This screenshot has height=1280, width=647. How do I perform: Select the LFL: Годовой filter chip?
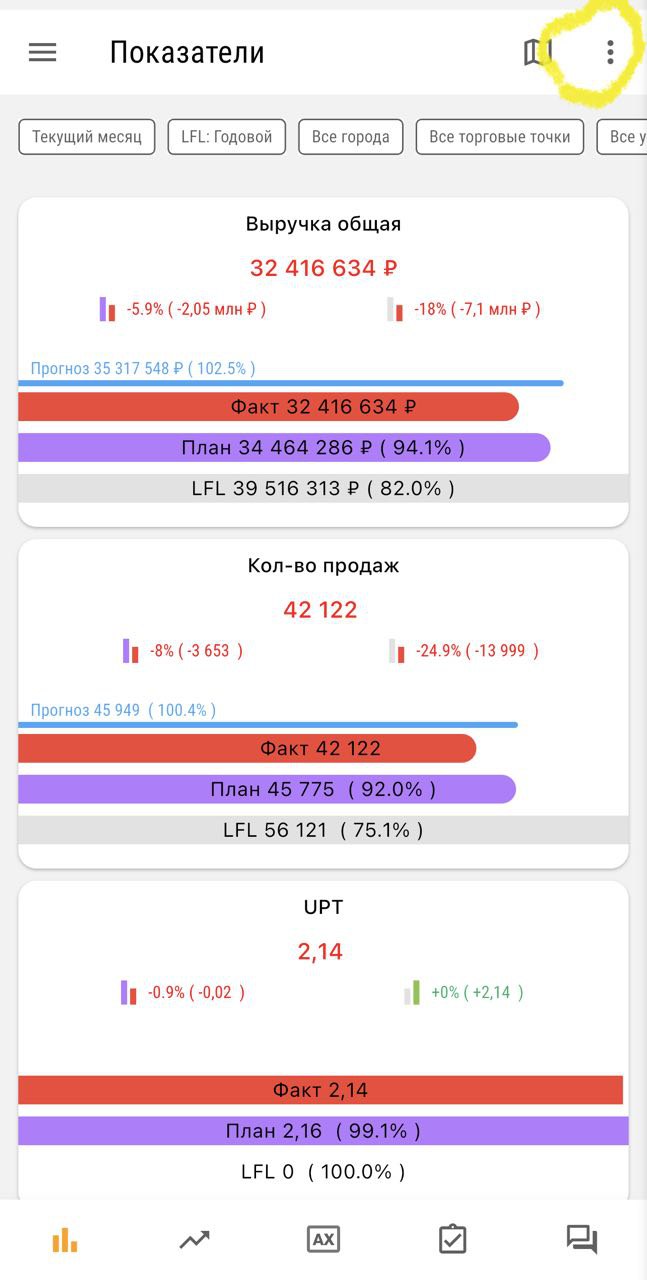[x=227, y=137]
